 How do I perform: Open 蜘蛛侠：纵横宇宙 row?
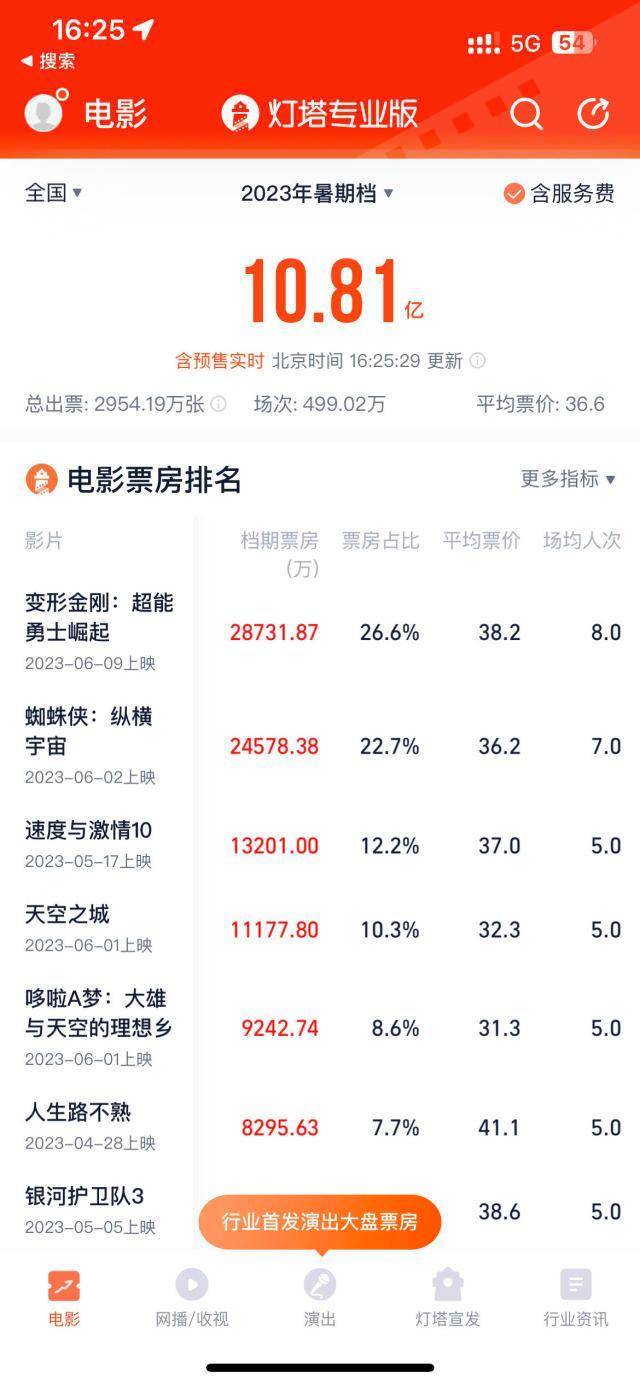88,732
